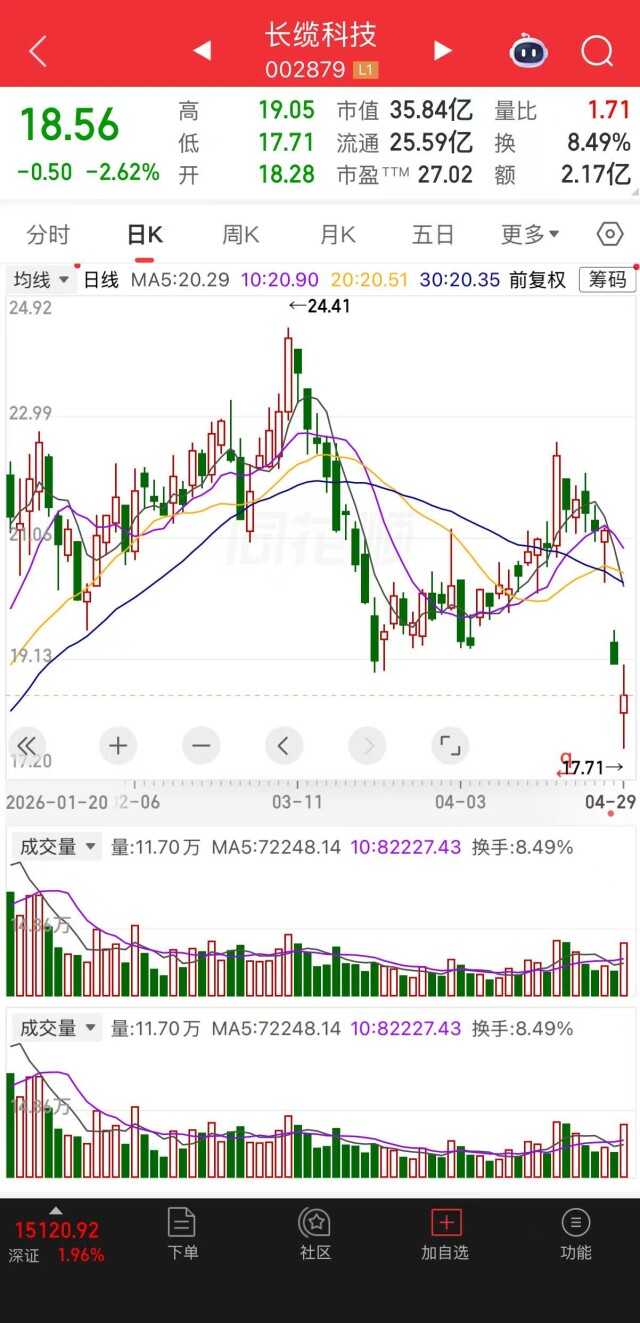Switch to the next stock

(443, 50)
